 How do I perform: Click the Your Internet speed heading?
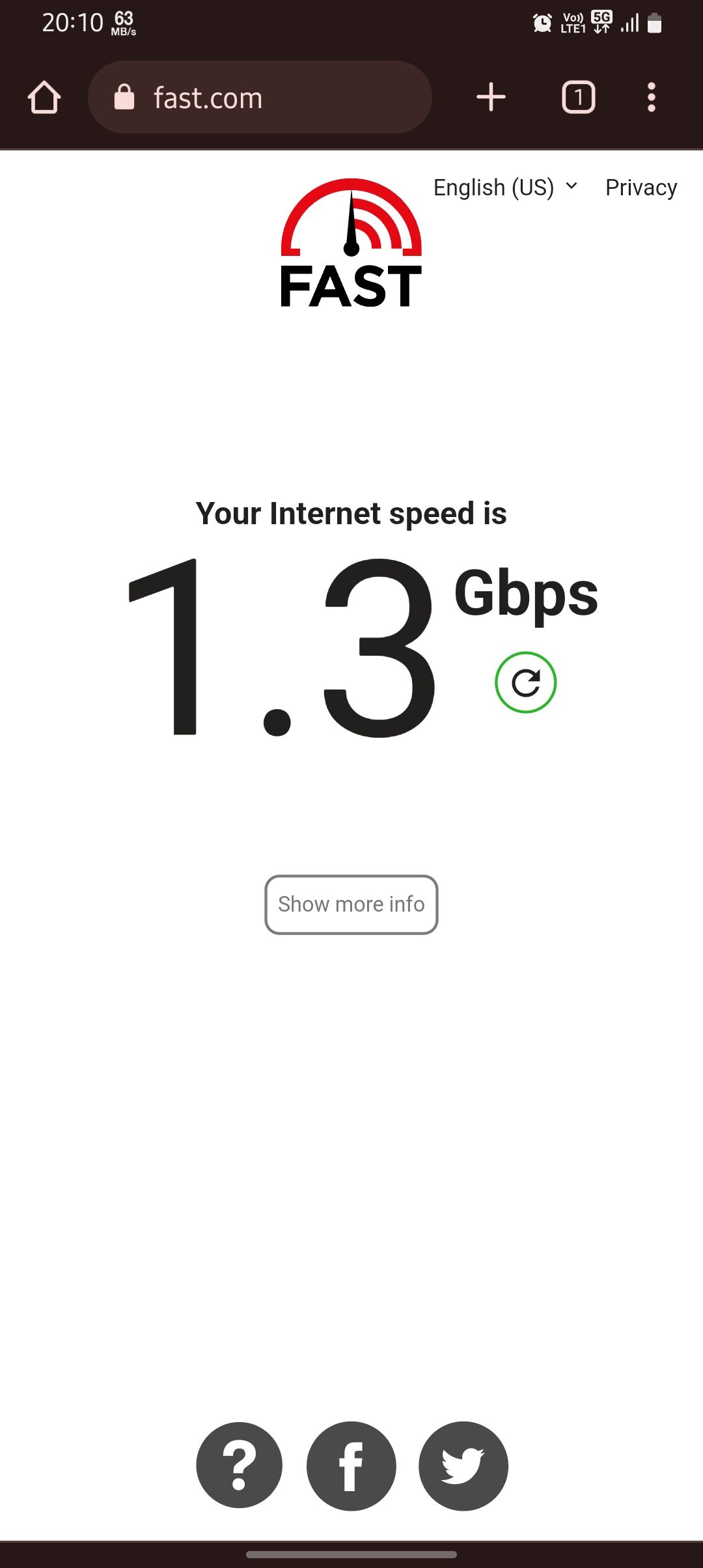[x=351, y=513]
